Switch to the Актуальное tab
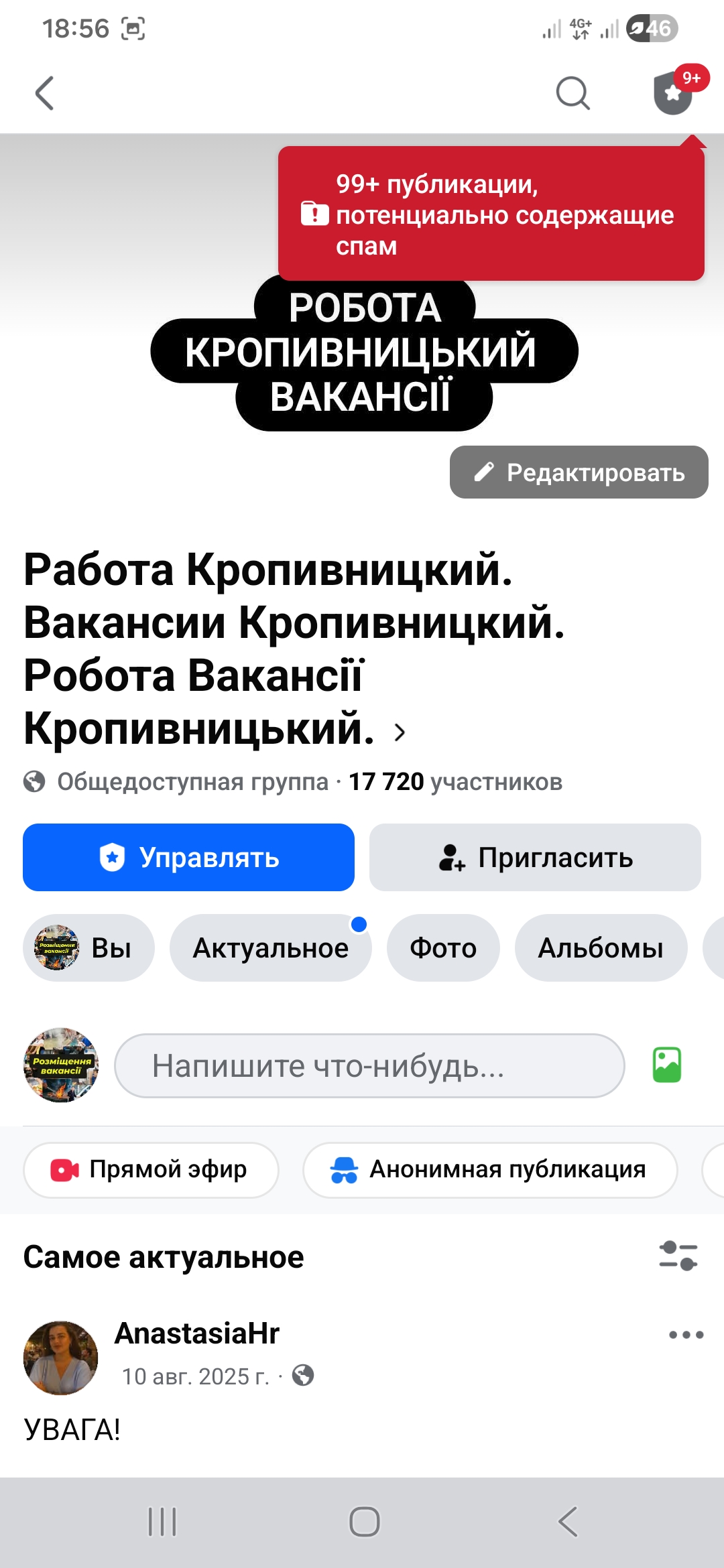This screenshot has width=724, height=1568. click(270, 948)
